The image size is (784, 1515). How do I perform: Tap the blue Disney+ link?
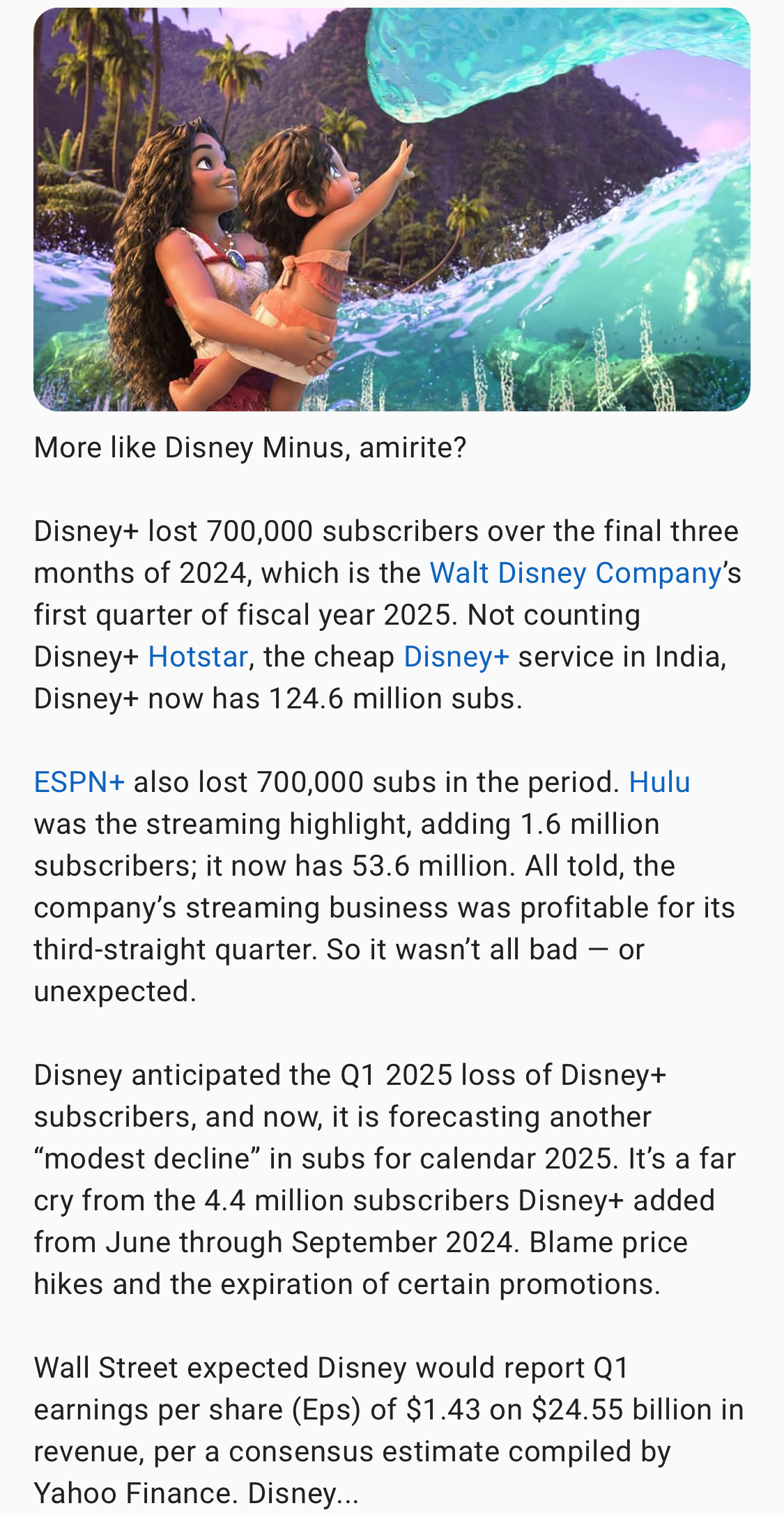click(456, 657)
